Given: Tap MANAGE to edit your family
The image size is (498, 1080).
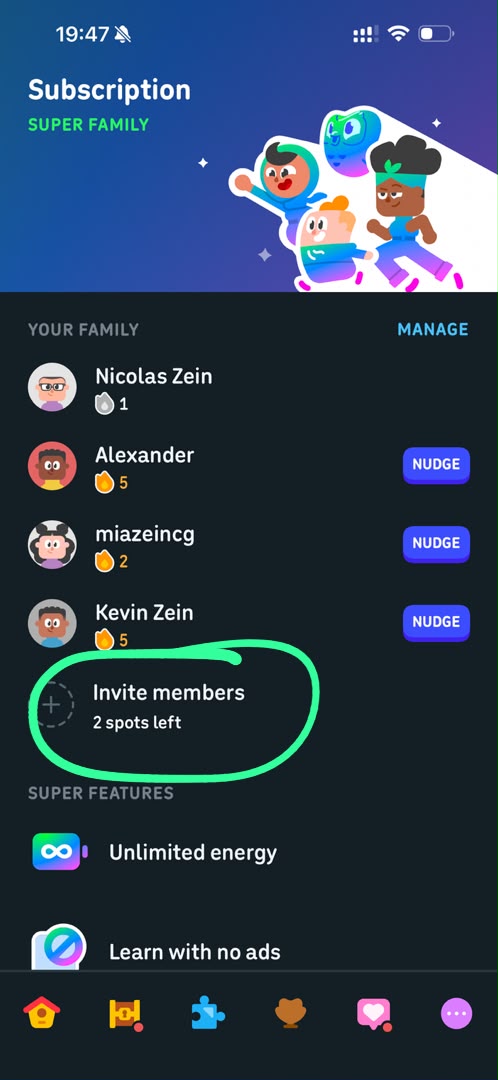Looking at the screenshot, I should (433, 329).
